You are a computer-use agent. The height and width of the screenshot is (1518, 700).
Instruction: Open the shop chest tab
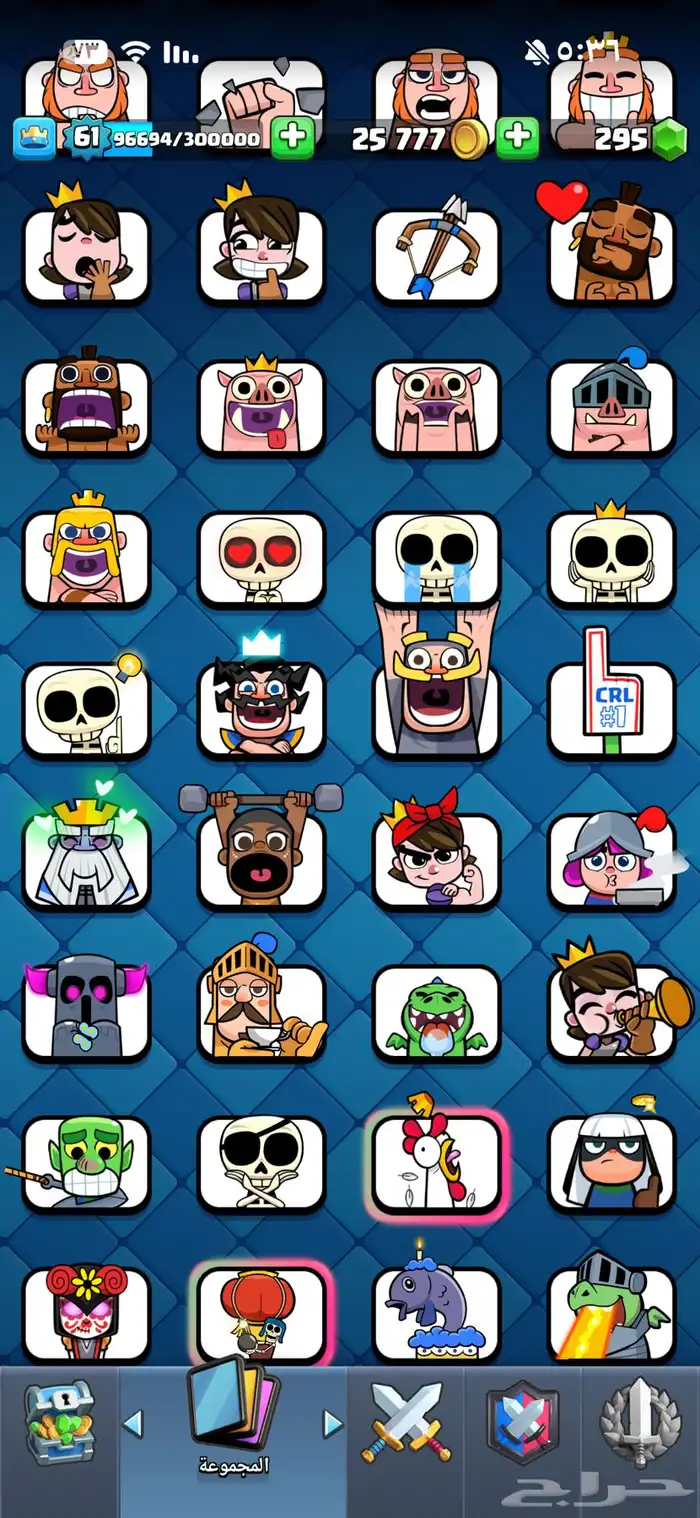[x=59, y=1421]
